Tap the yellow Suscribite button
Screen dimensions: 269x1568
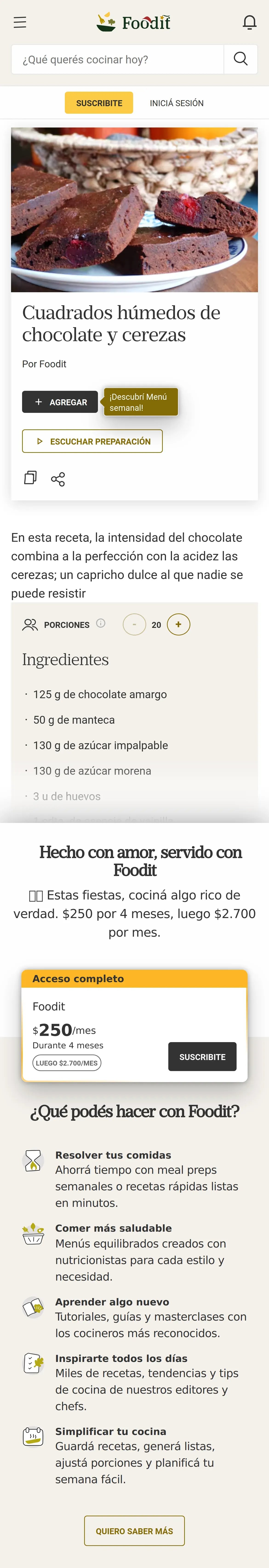[99, 103]
